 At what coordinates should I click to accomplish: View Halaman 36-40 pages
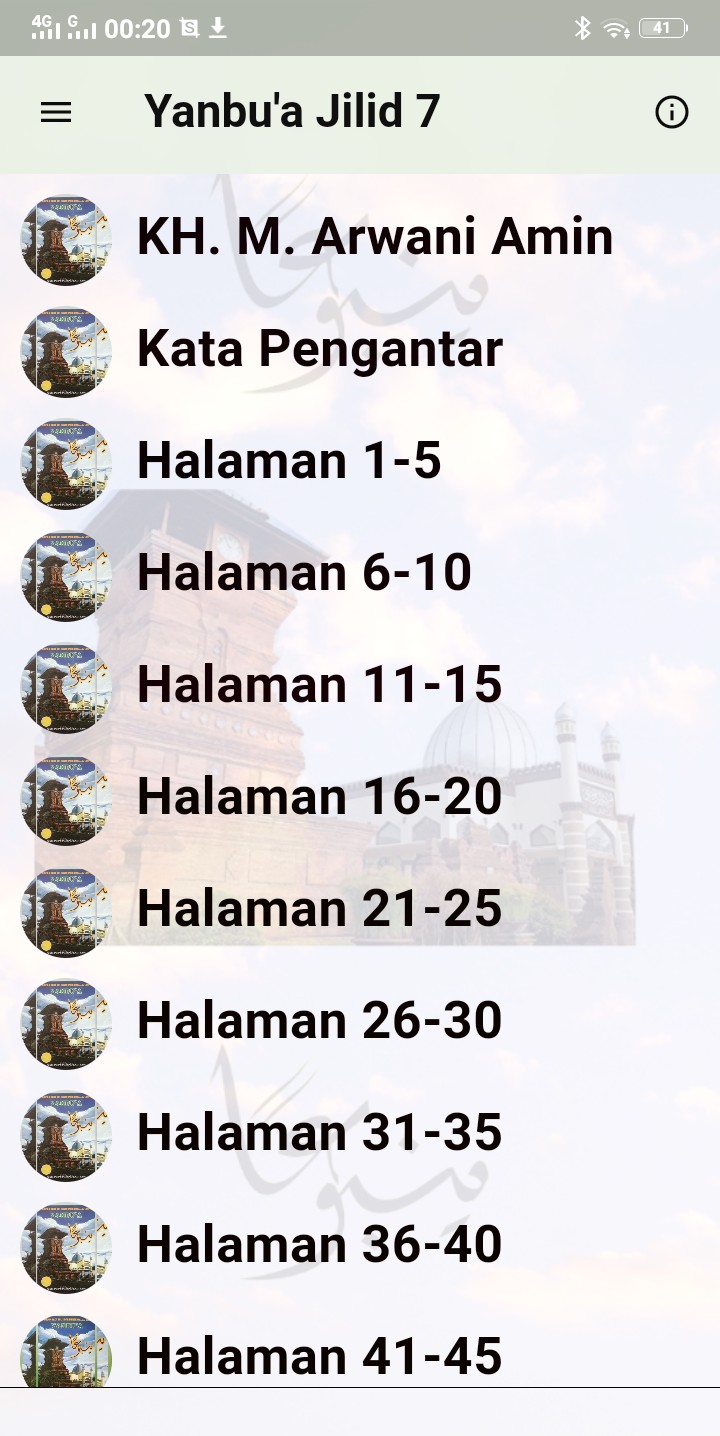[x=319, y=1245]
